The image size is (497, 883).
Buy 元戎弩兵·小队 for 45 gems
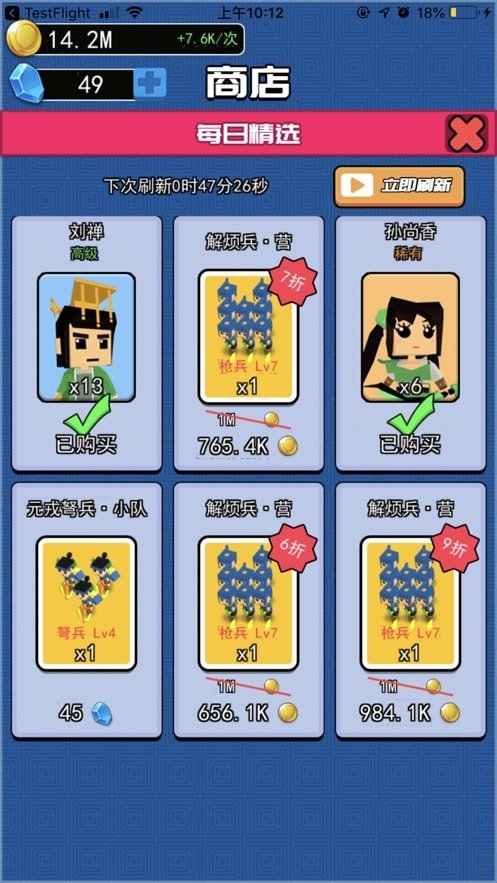[x=86, y=610]
